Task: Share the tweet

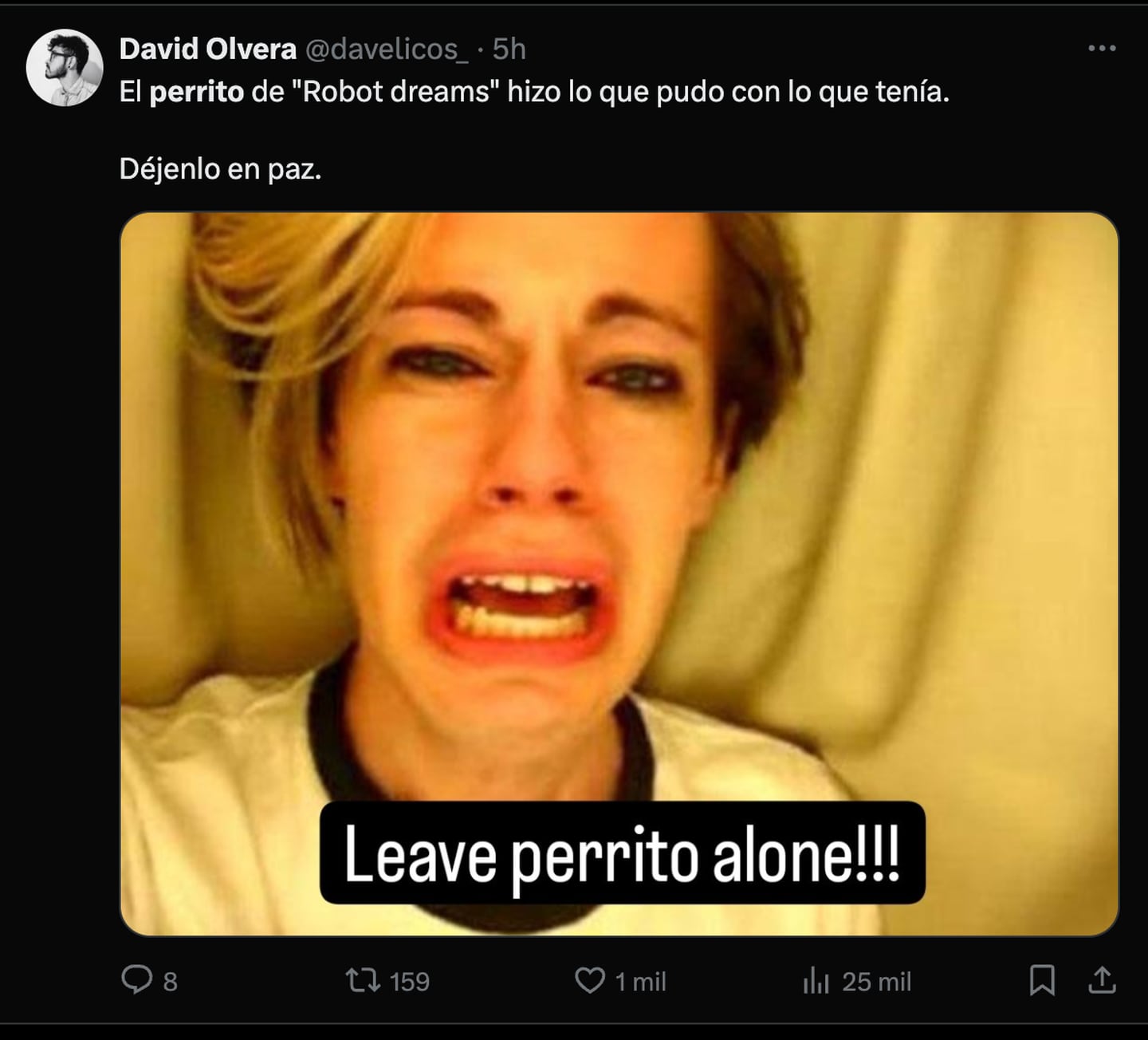Action: point(1102,980)
